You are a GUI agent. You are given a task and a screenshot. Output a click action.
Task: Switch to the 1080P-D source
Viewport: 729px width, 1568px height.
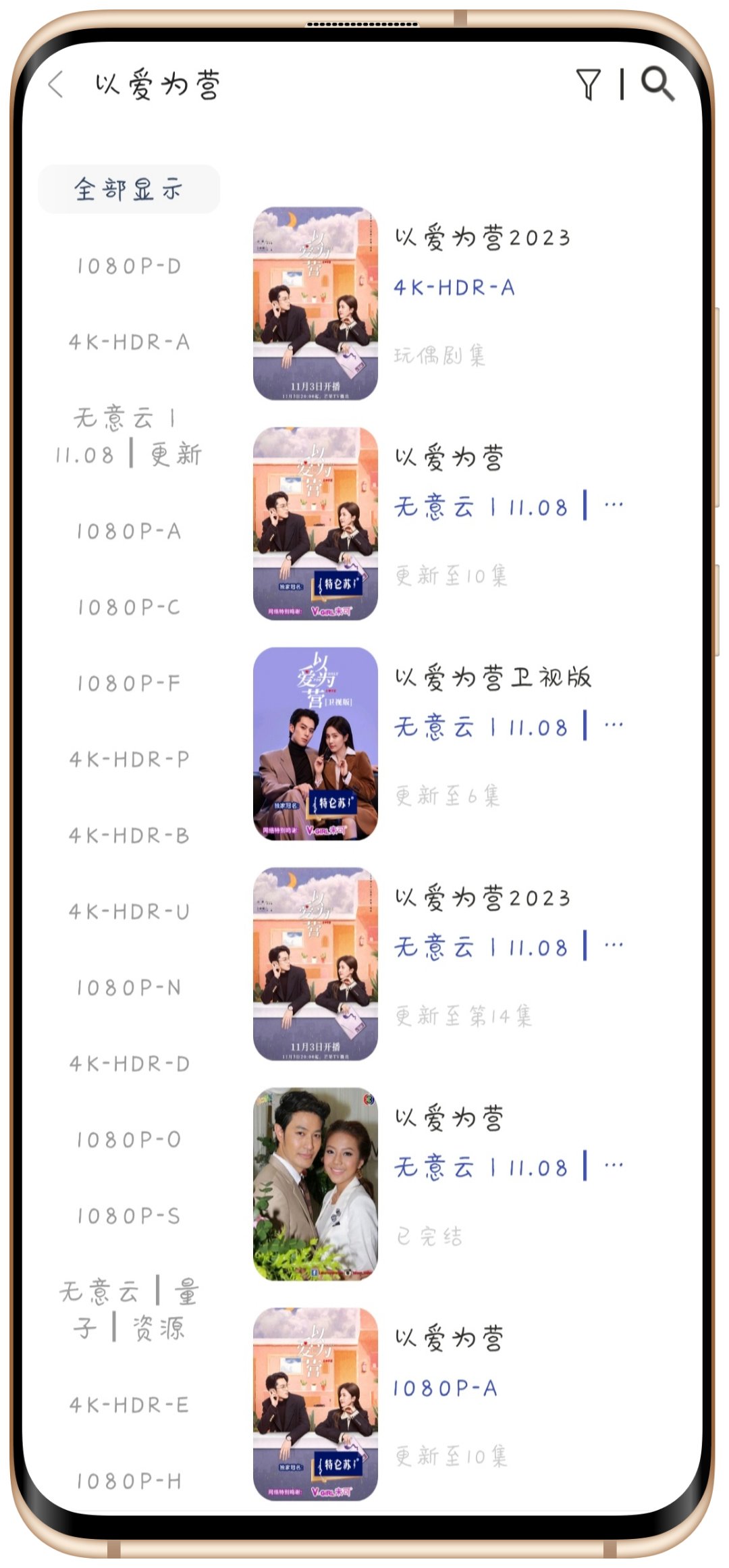point(129,266)
